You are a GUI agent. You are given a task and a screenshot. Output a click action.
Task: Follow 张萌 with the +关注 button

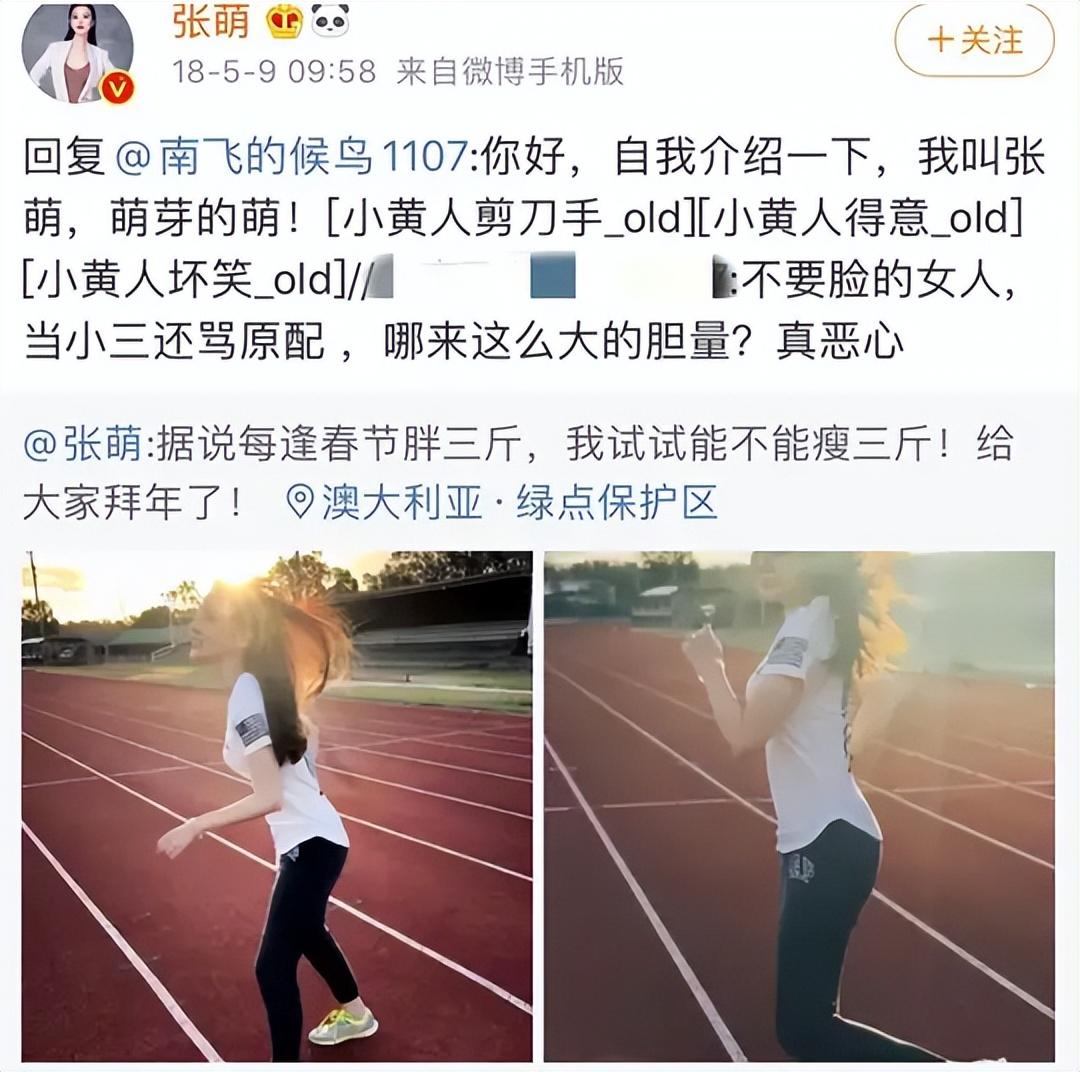[974, 40]
